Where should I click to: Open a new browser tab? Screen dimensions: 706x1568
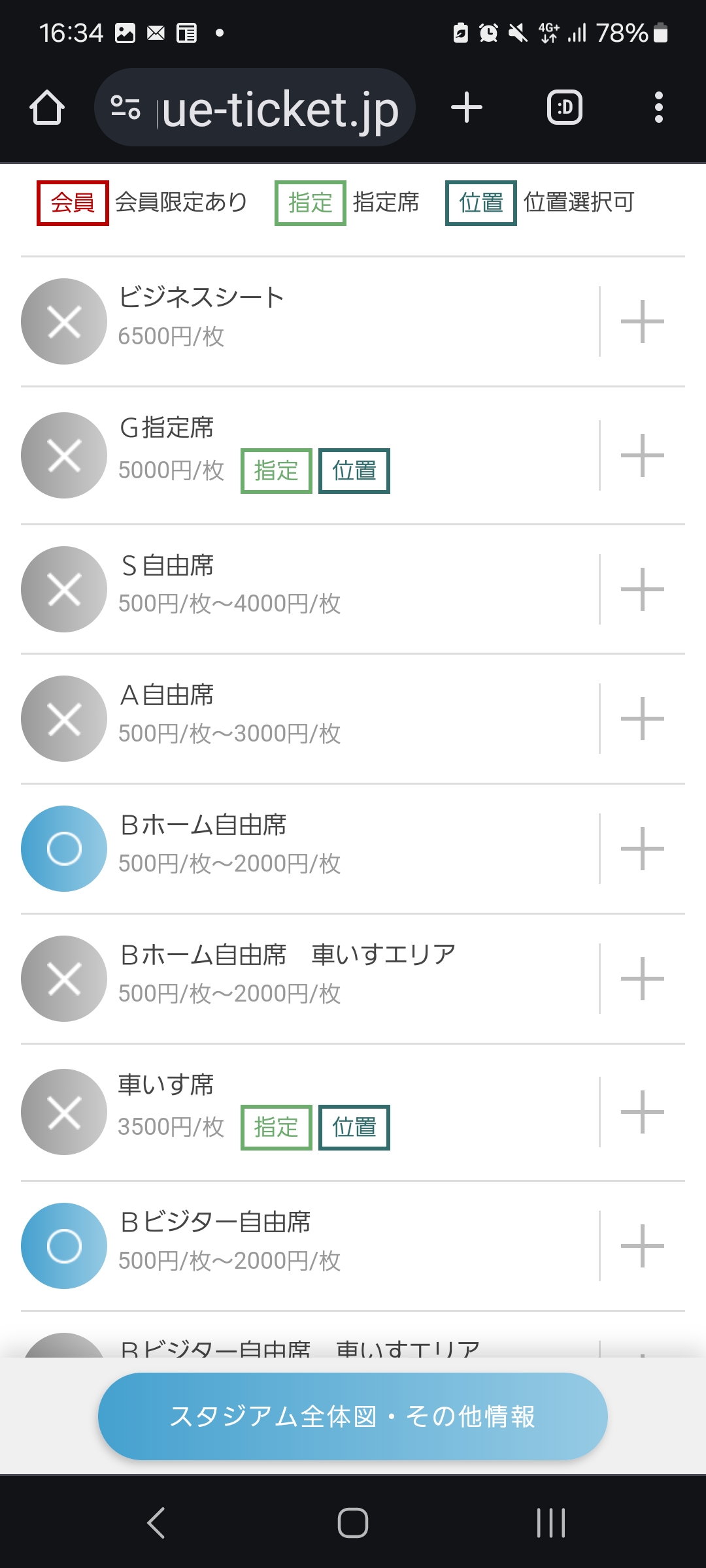467,108
